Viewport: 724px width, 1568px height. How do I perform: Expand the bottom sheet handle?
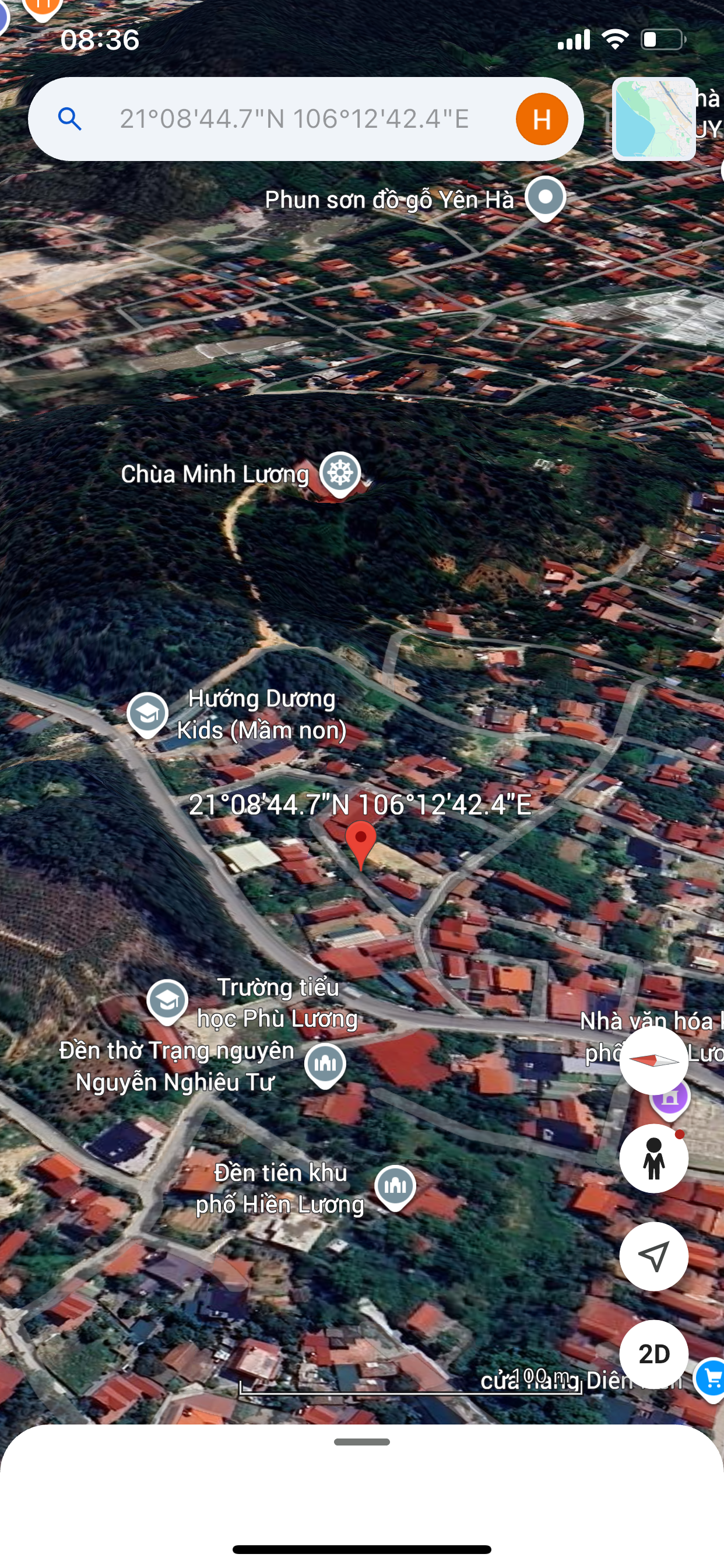point(362,1442)
